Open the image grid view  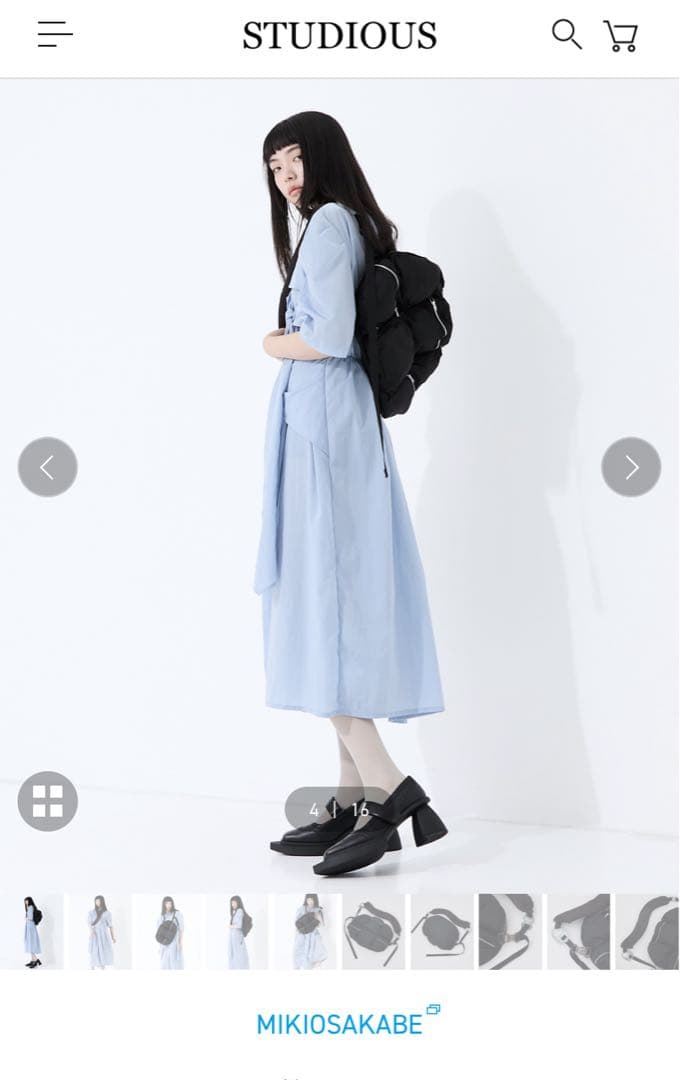(47, 801)
